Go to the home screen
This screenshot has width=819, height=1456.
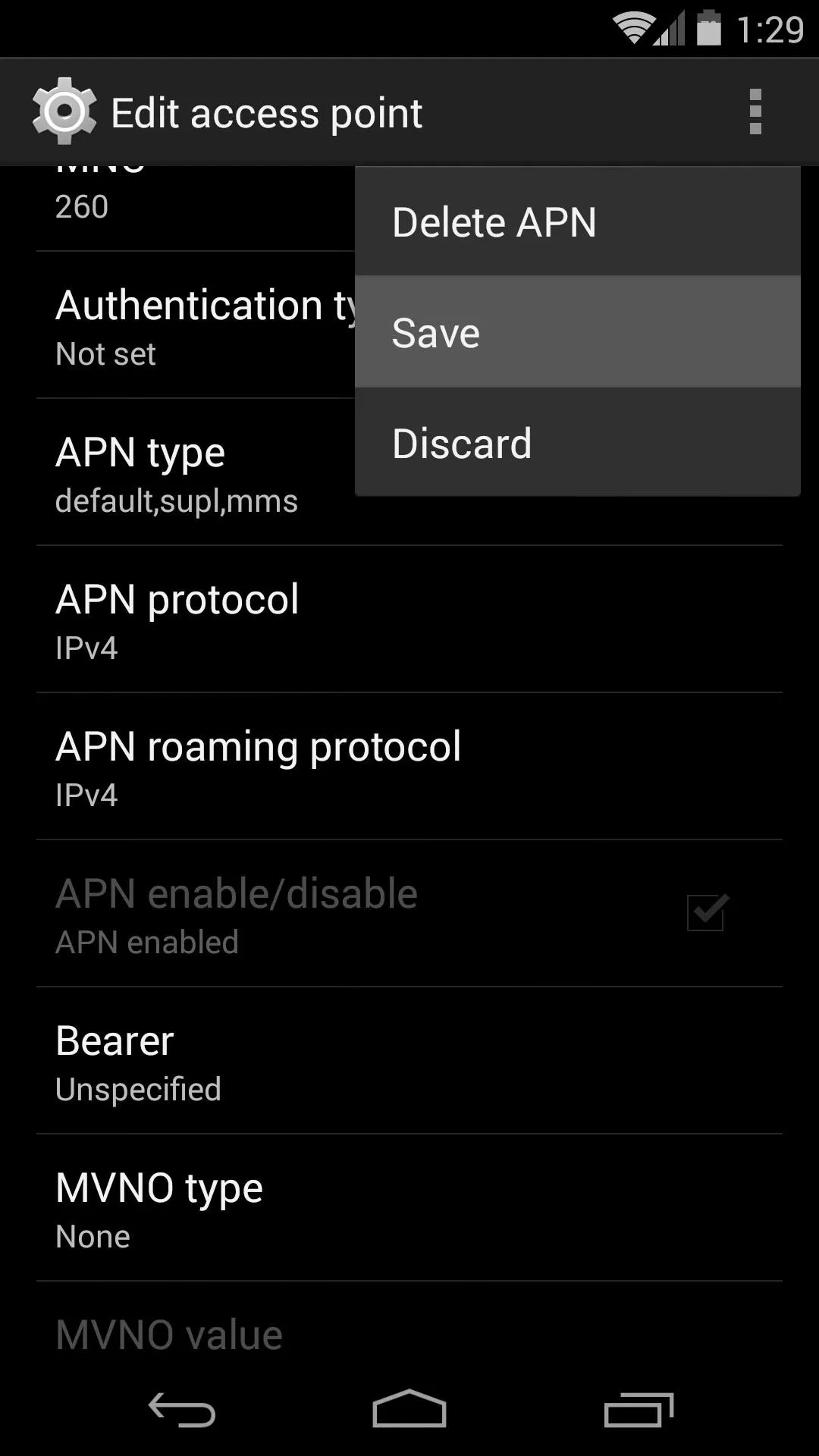409,1409
